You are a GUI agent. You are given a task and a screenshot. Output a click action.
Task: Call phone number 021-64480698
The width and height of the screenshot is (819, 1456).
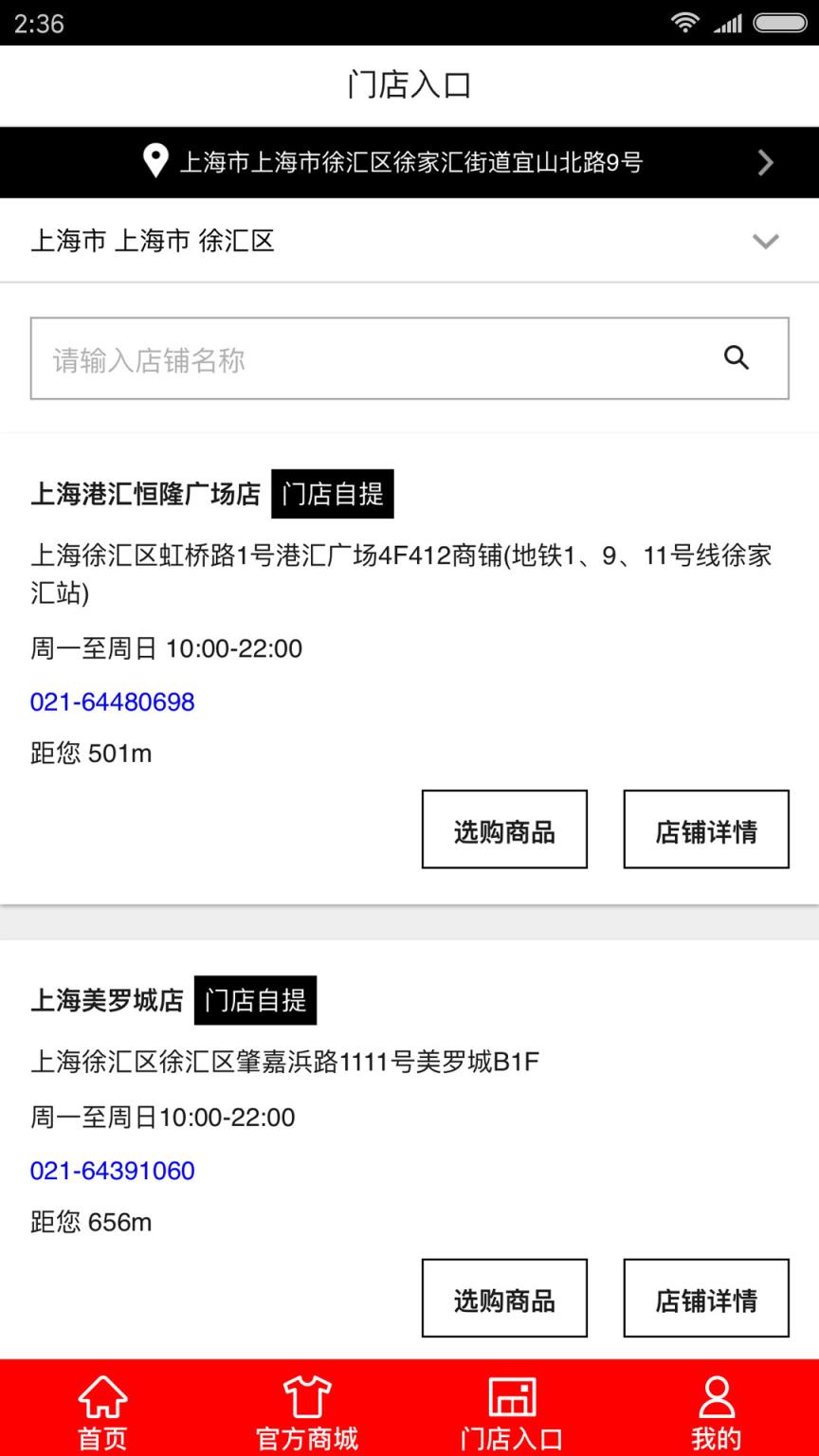click(x=112, y=701)
